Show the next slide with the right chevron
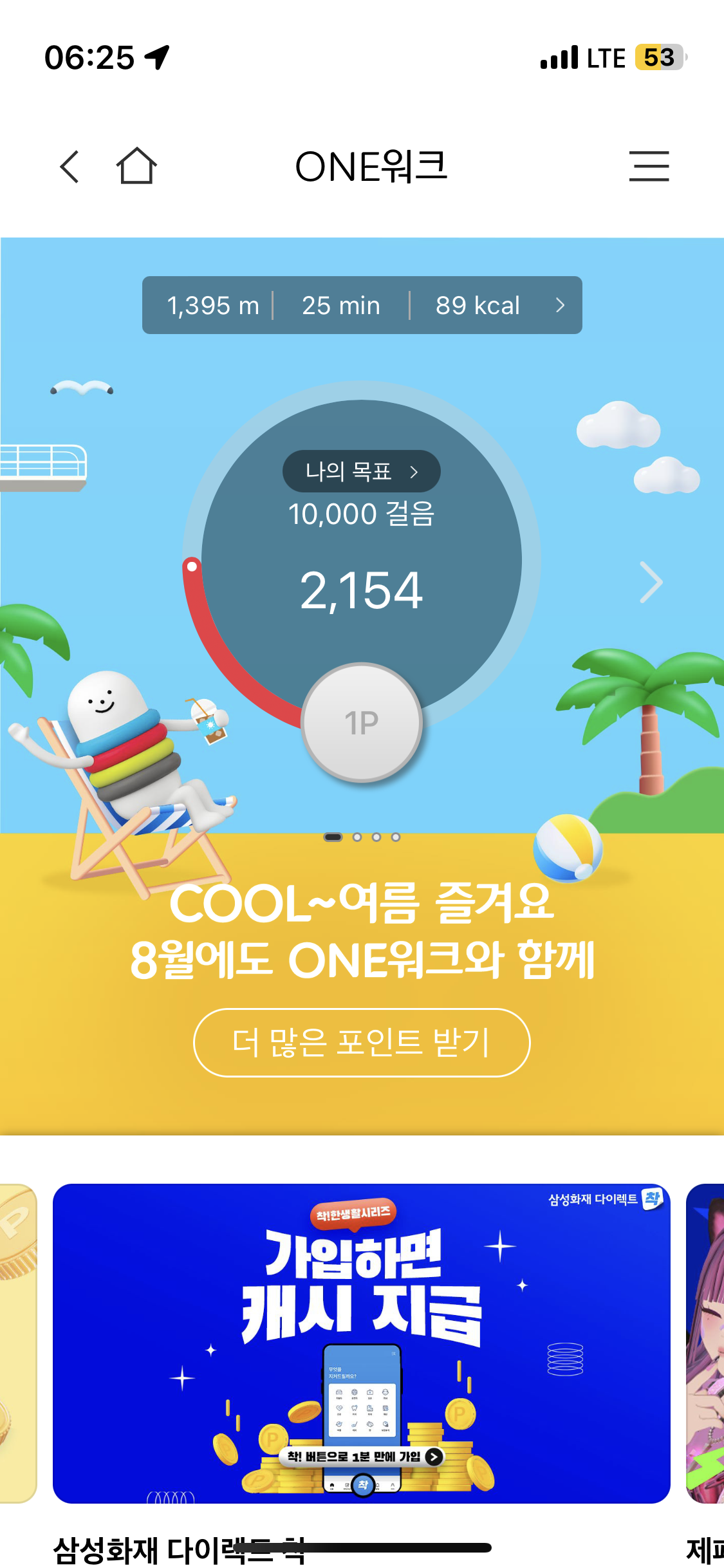Image resolution: width=724 pixels, height=1568 pixels. click(651, 583)
